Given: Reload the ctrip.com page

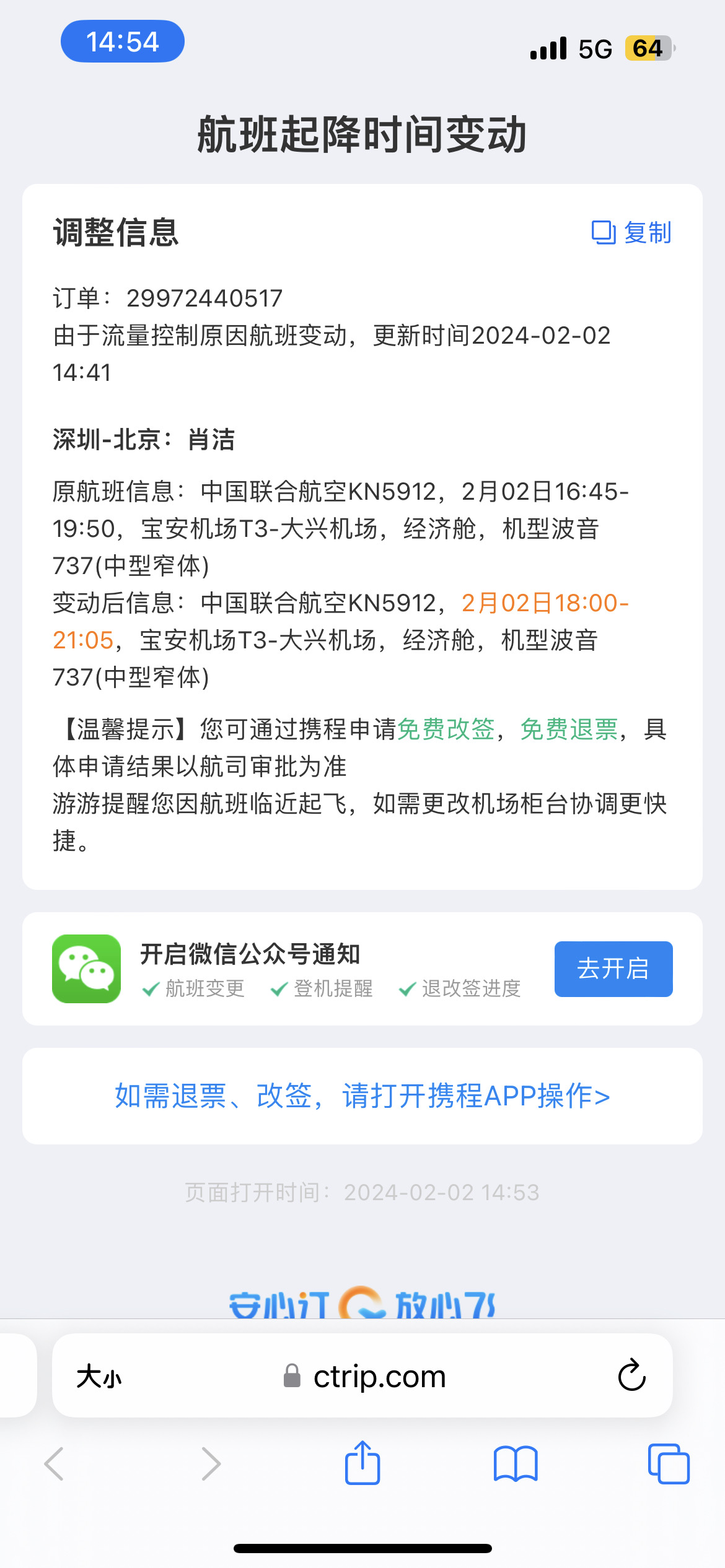Looking at the screenshot, I should [632, 1375].
